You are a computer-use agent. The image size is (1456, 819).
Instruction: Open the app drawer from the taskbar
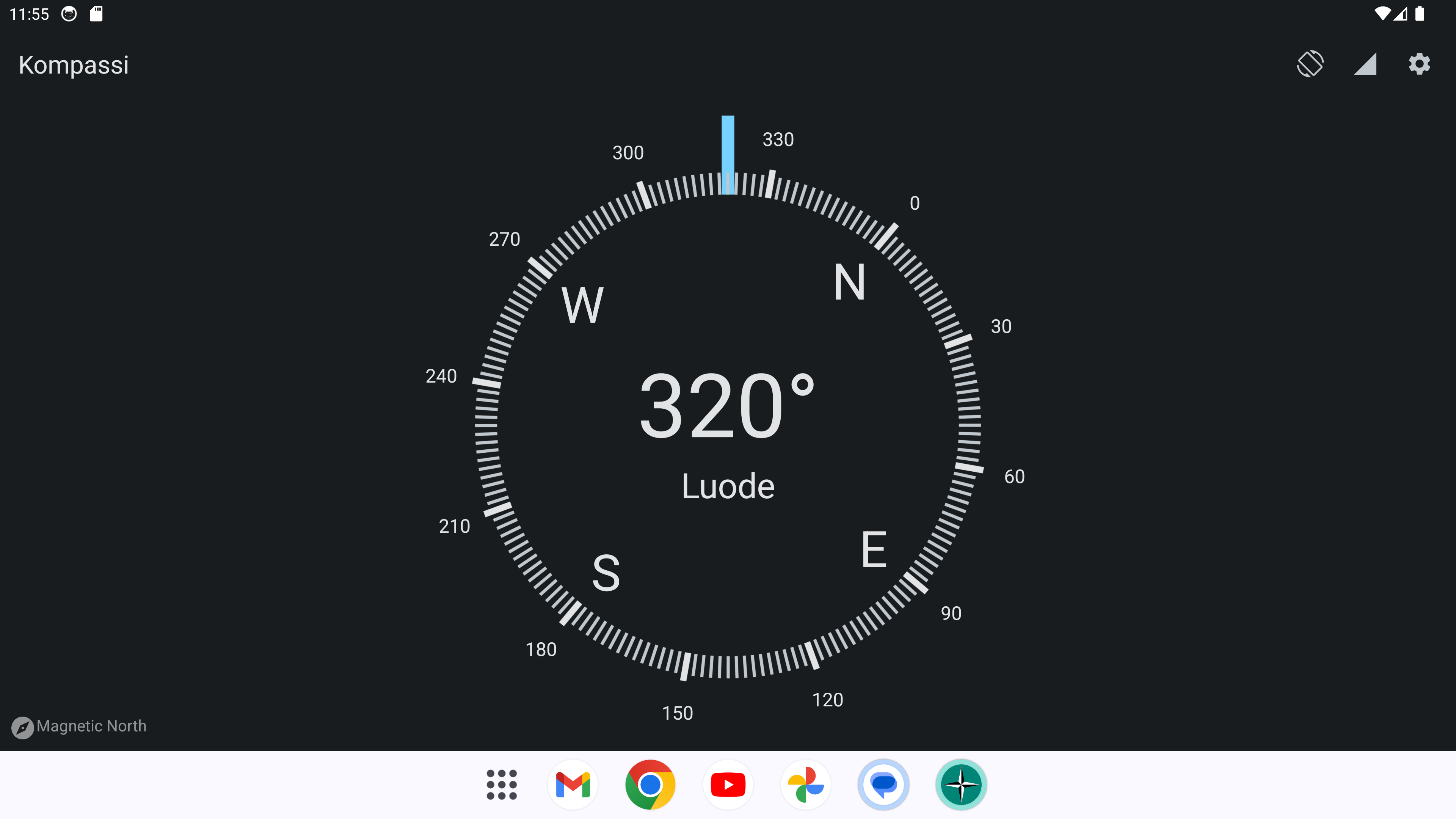501,784
